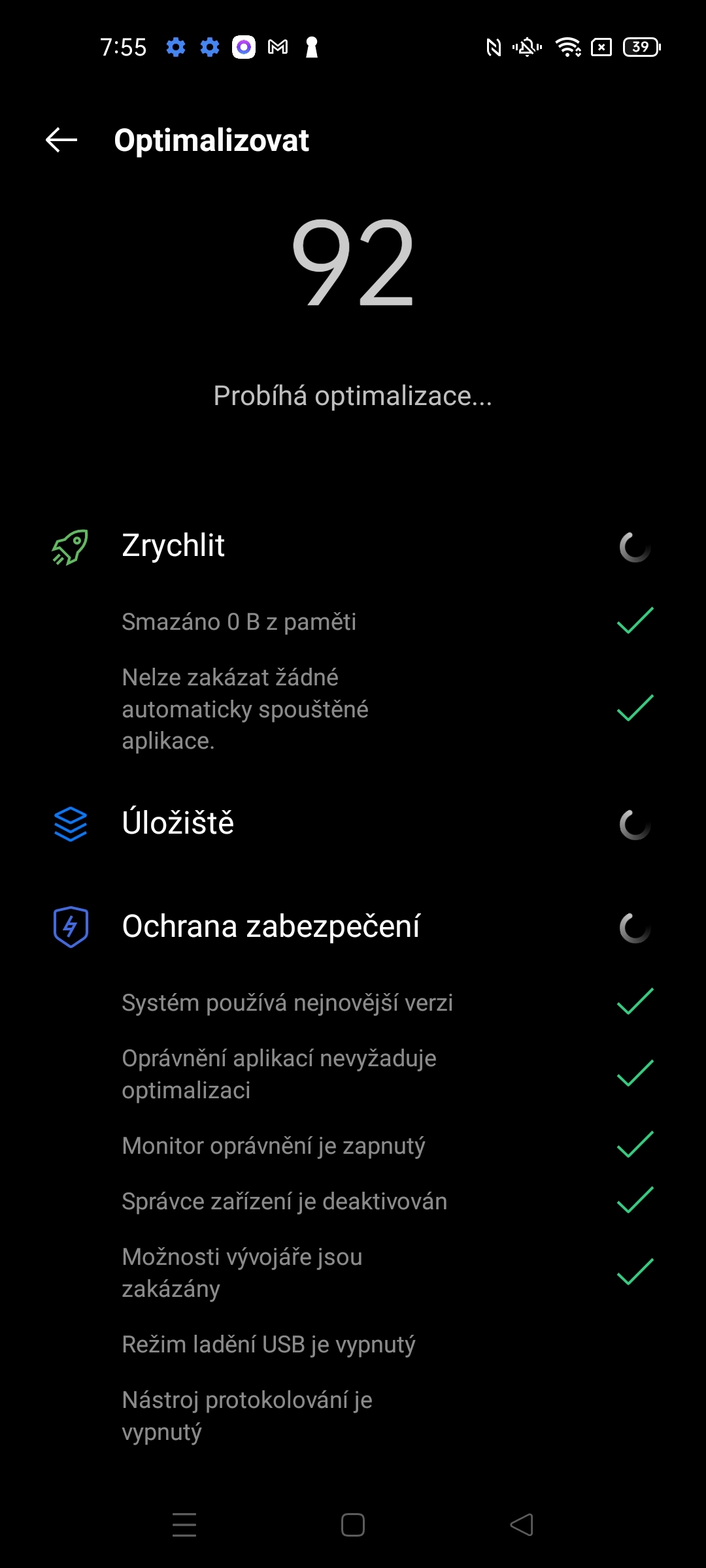Click the Úložiště loading spinner
The width and height of the screenshot is (706, 1568).
point(635,825)
